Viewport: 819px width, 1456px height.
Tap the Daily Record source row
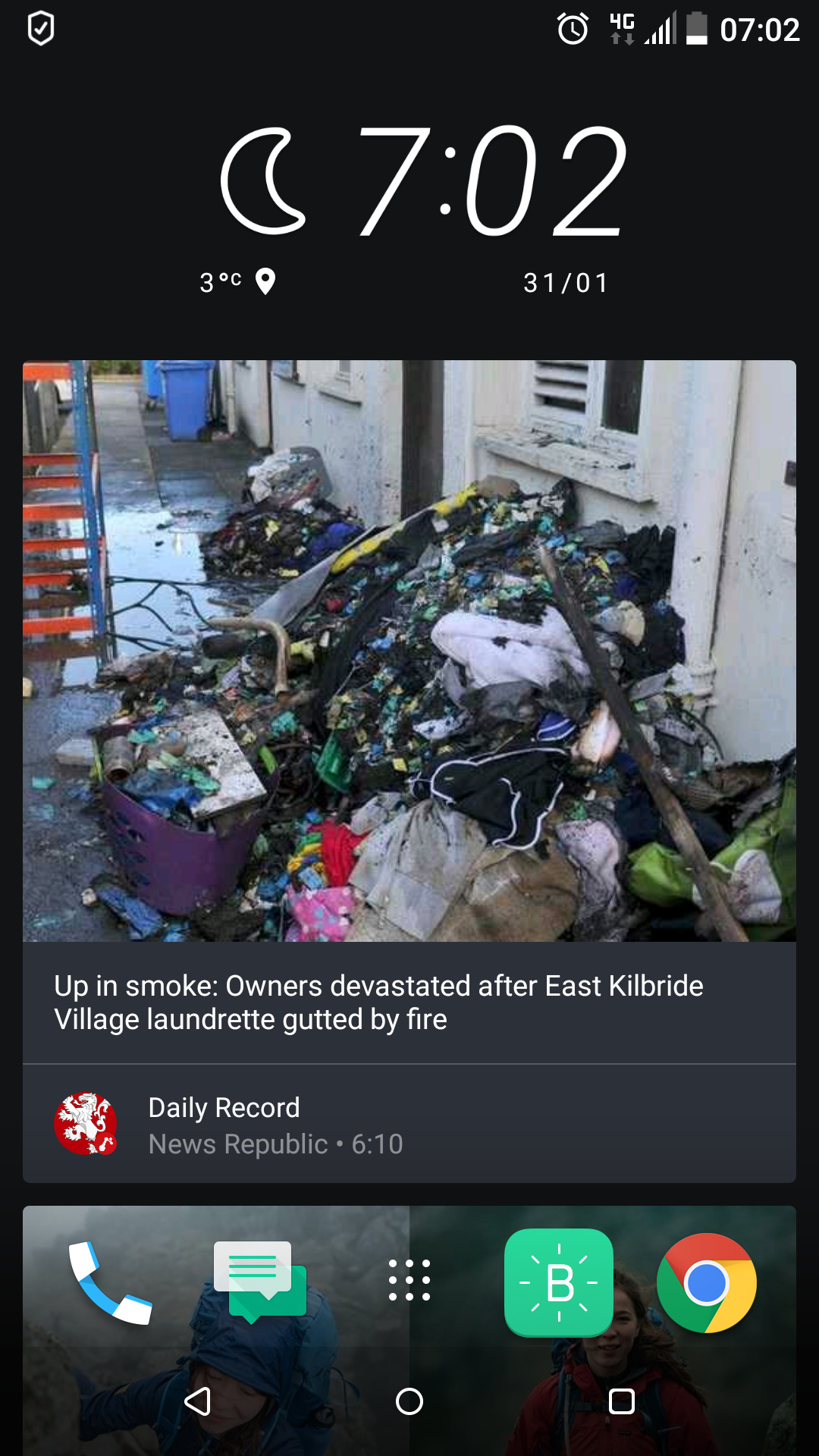[409, 1124]
